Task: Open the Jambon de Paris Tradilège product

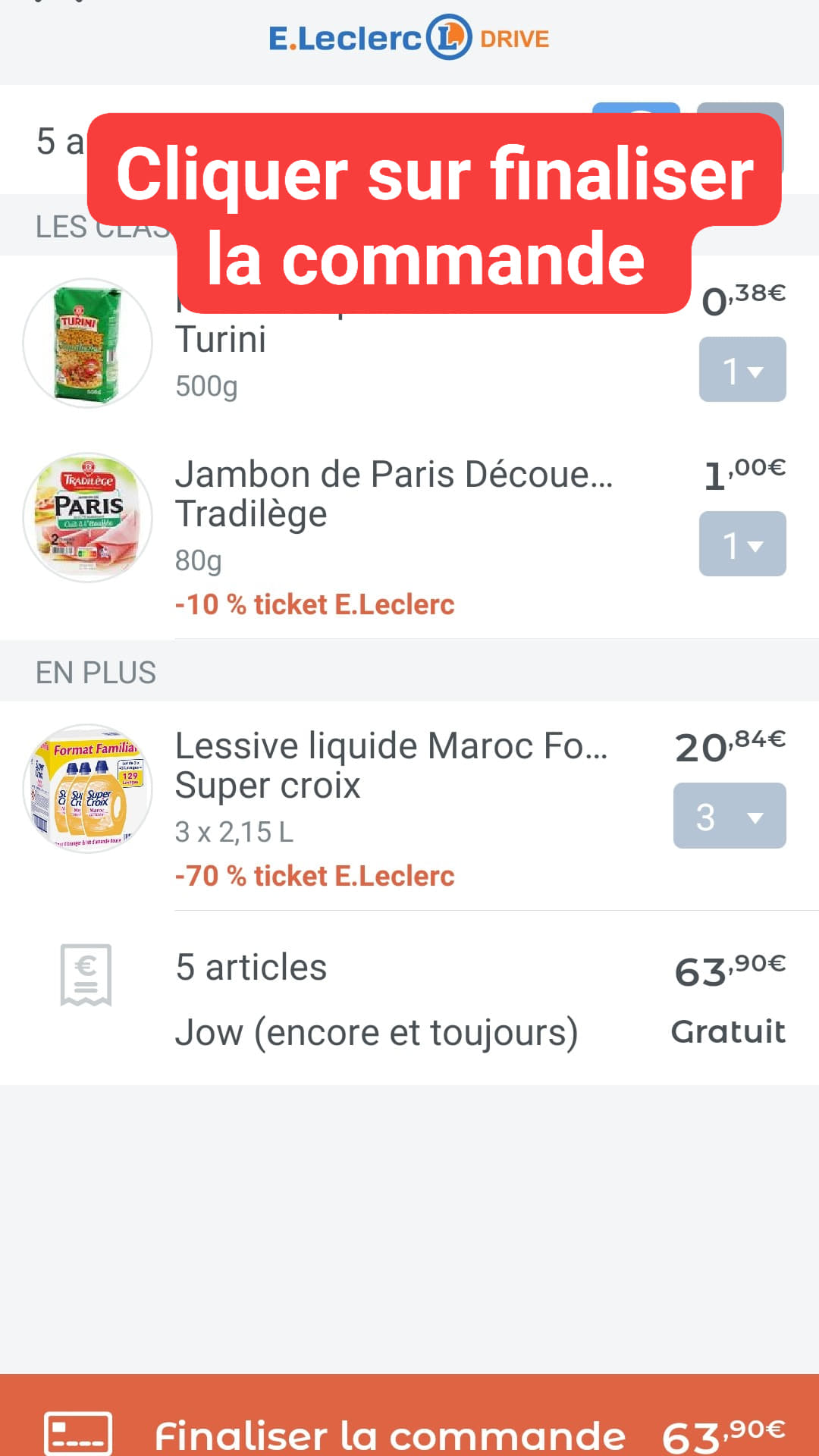Action: (394, 494)
